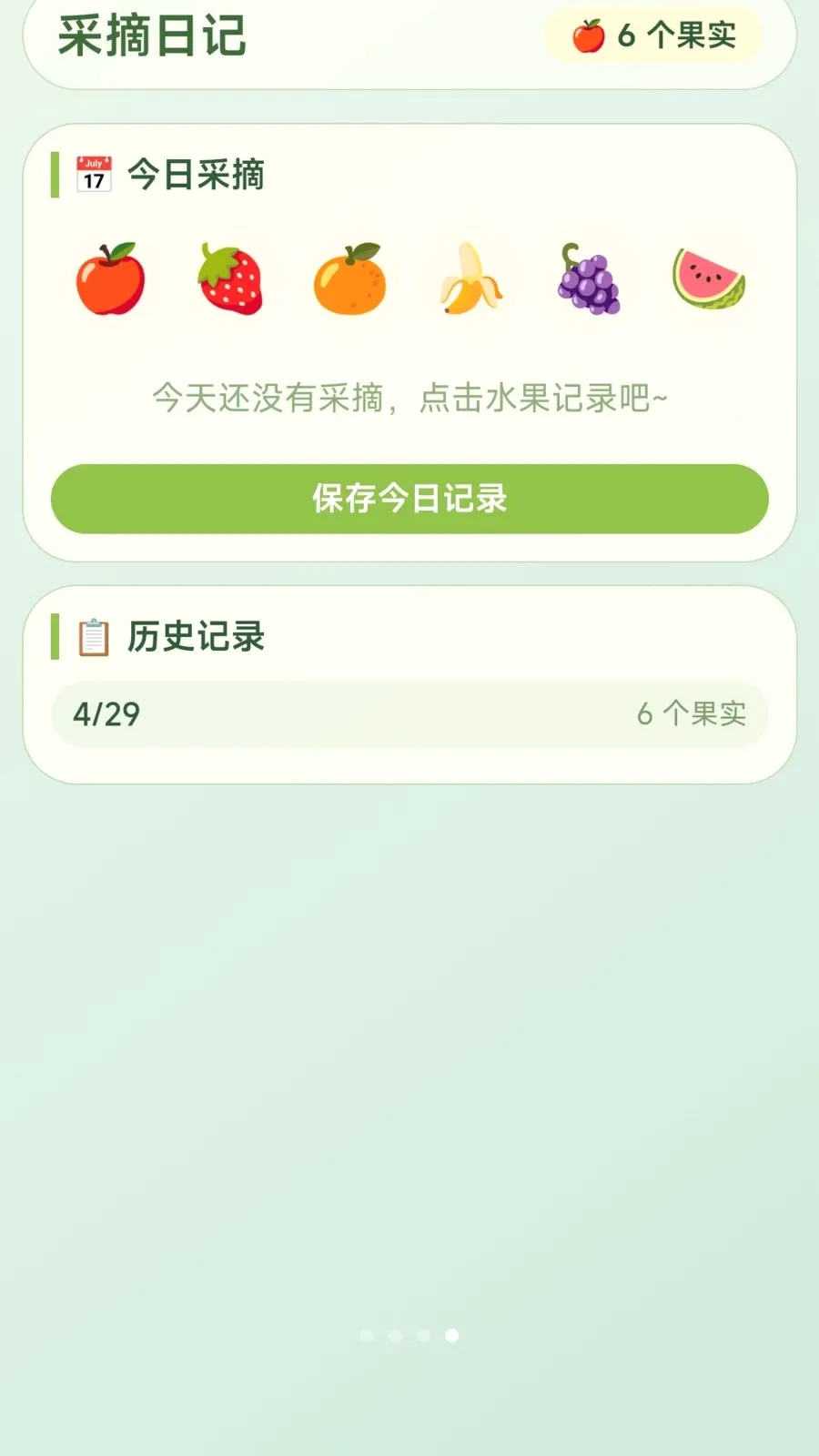Toggle the first page indicator dot
This screenshot has width=819, height=1456.
pyautogui.click(x=369, y=1337)
